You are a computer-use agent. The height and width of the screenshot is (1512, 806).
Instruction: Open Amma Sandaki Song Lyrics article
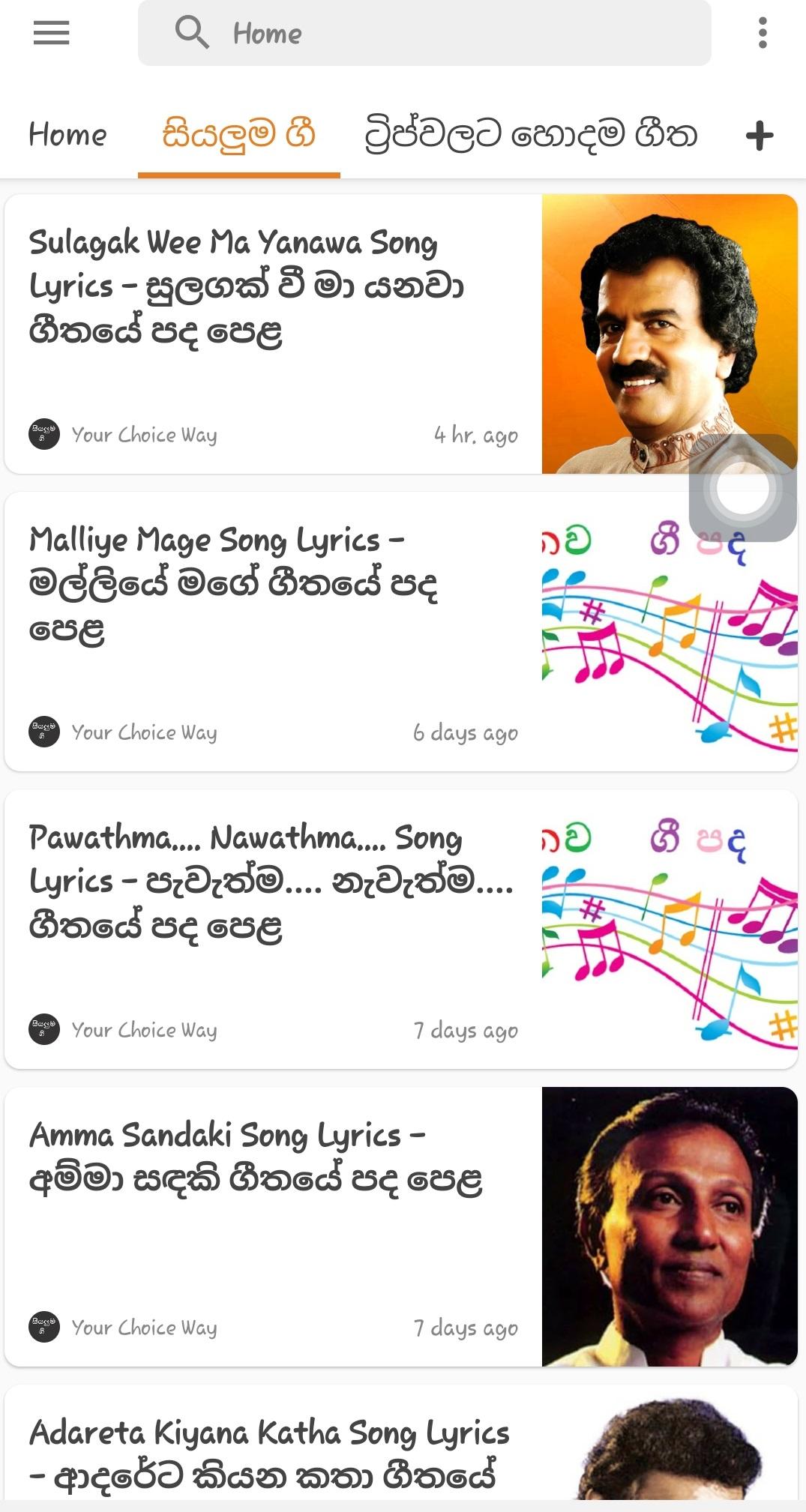255,1157
